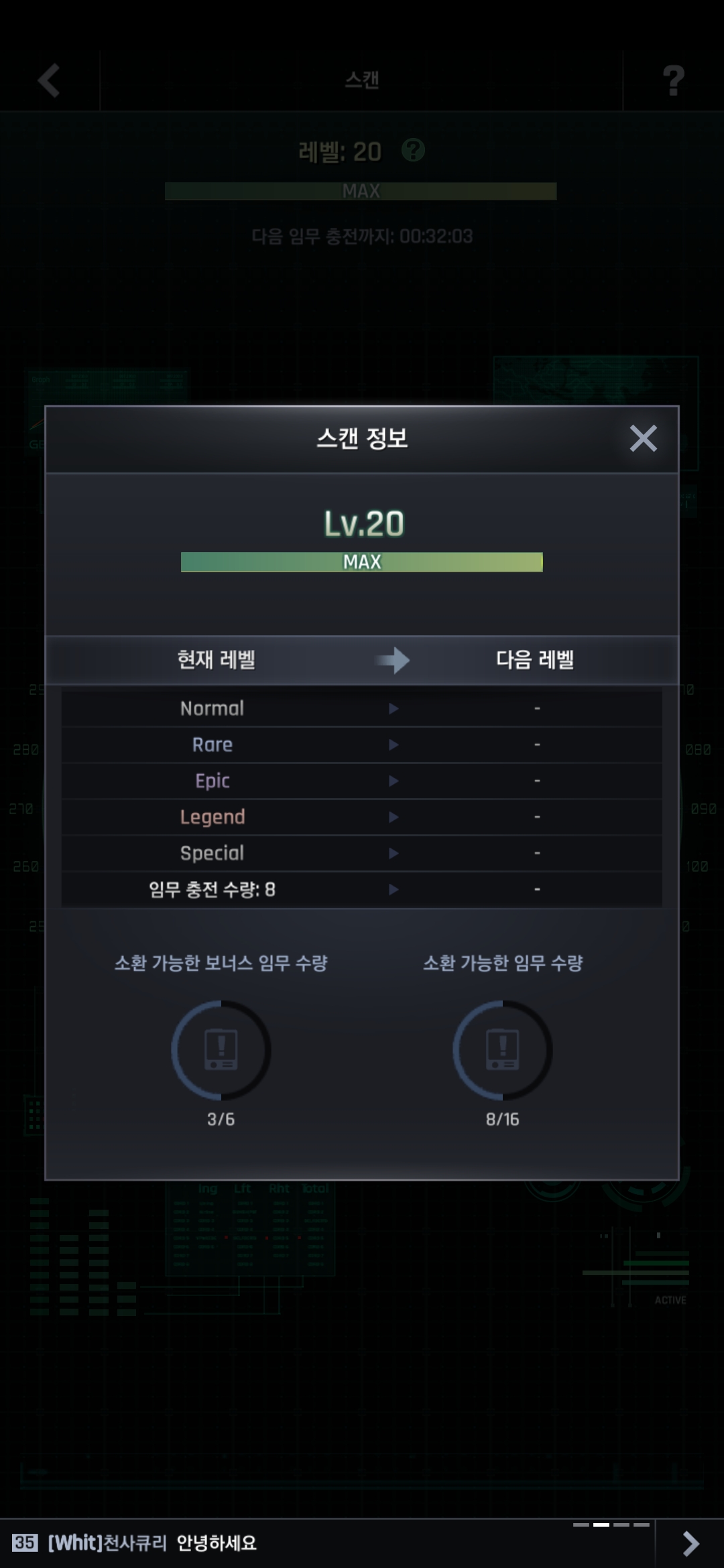Viewport: 724px width, 1568px height.
Task: Close the 스캔 정보 dialog
Action: point(643,439)
